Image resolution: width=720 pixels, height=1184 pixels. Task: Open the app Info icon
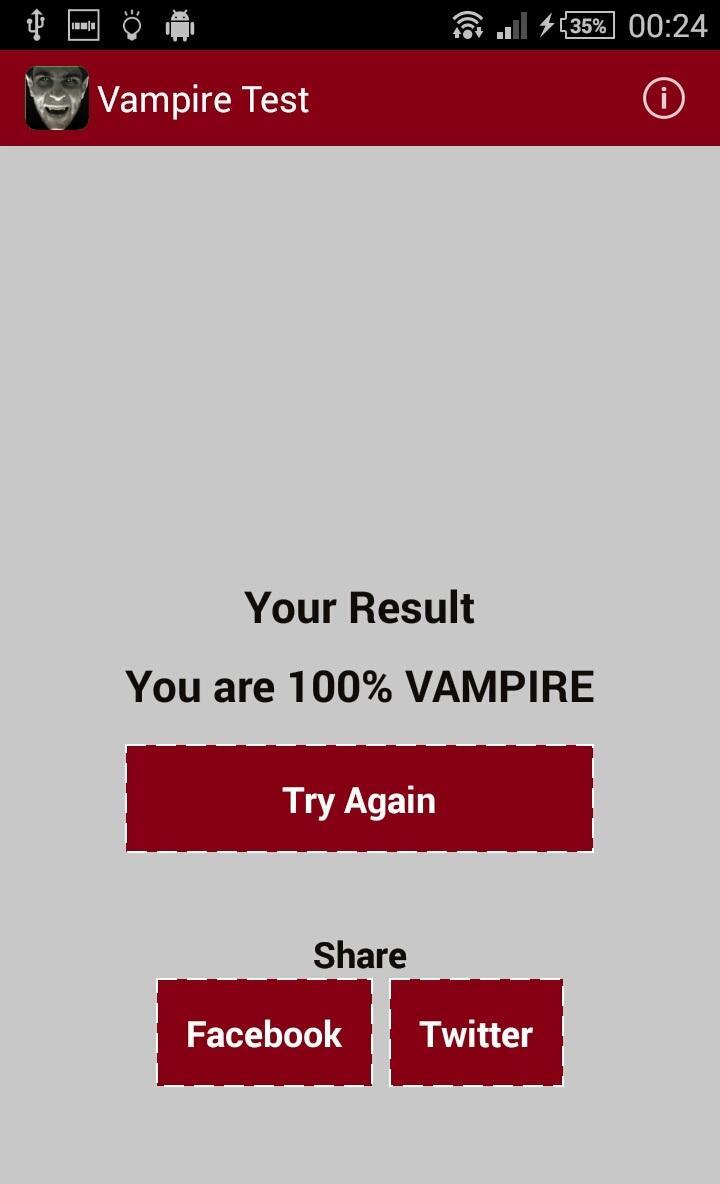662,98
